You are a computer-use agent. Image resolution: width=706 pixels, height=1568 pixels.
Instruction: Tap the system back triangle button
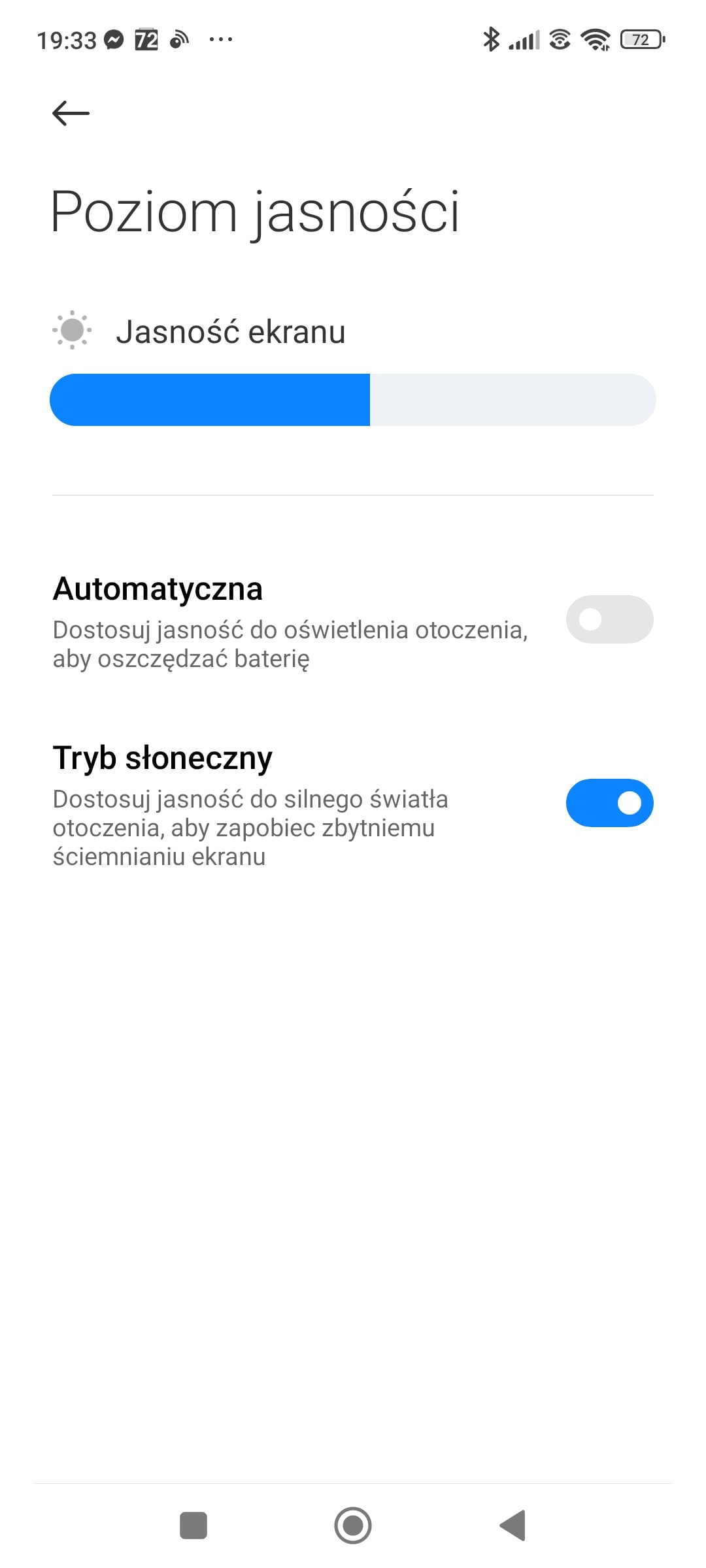513,1526
